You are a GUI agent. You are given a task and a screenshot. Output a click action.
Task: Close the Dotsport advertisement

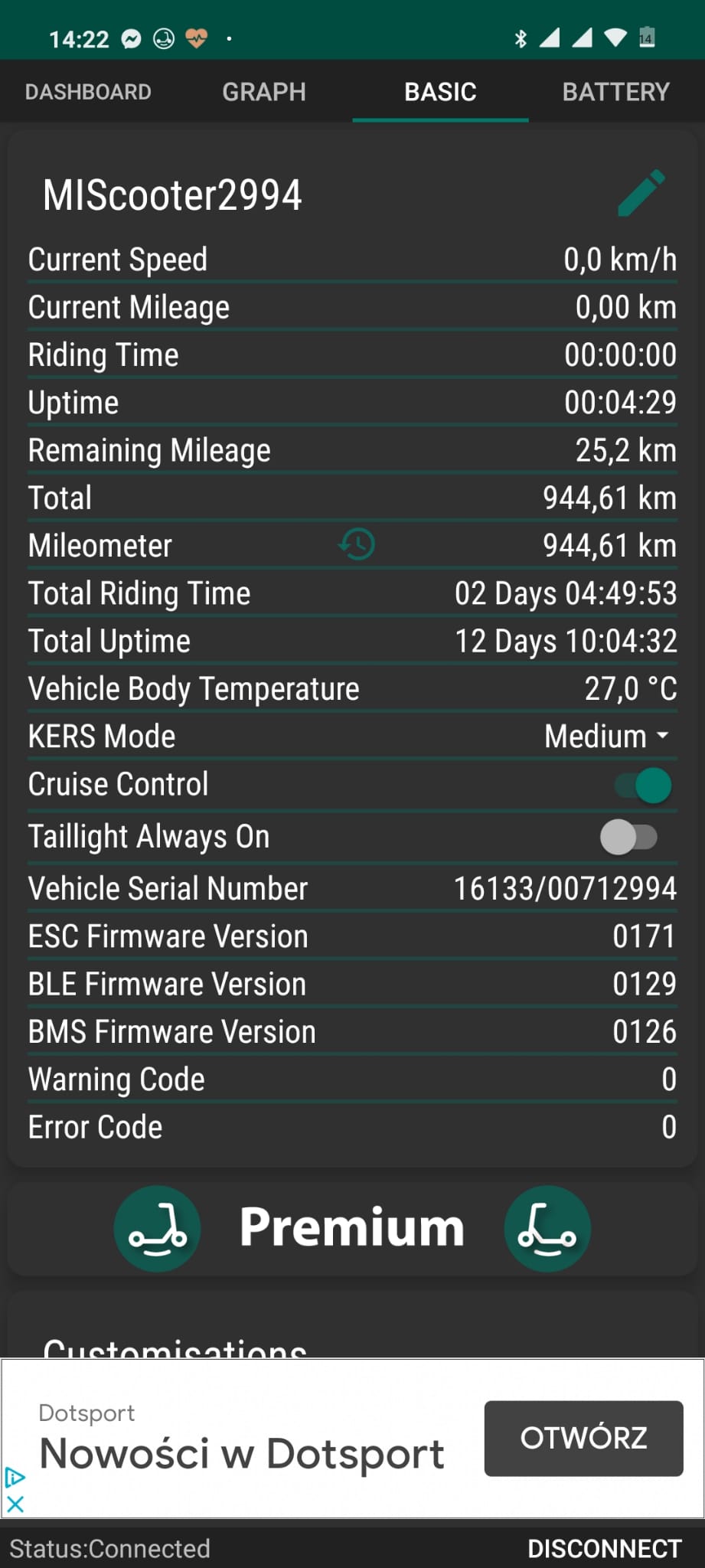point(15,1504)
